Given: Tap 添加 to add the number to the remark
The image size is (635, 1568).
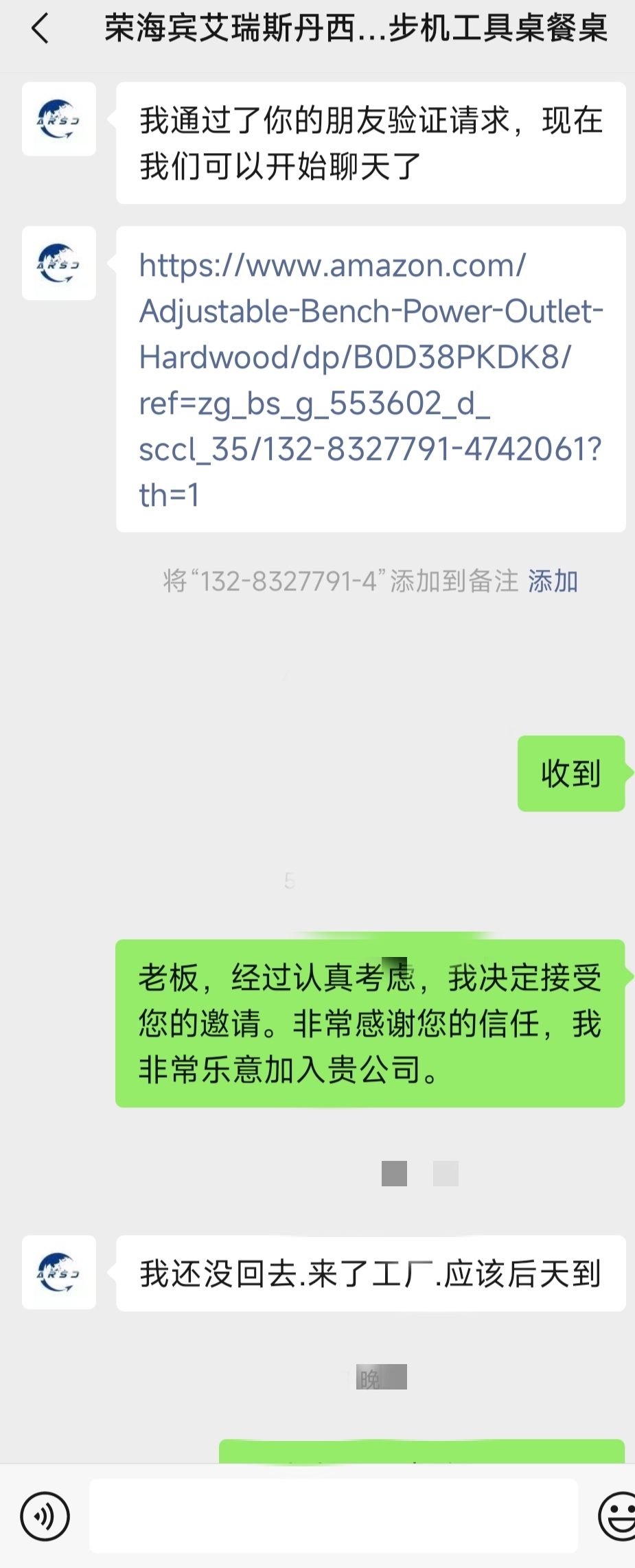Looking at the screenshot, I should (x=553, y=581).
